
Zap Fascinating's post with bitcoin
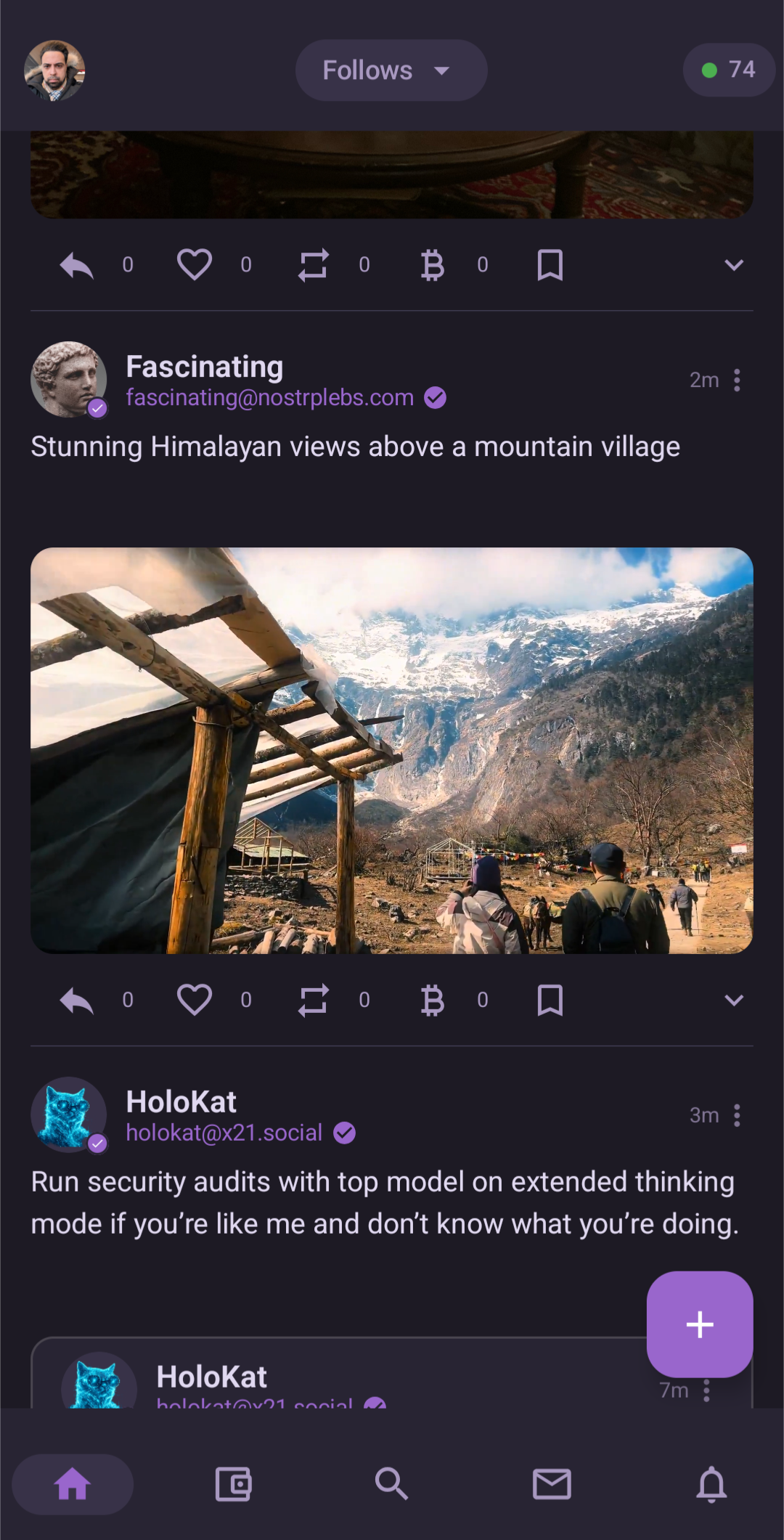[x=433, y=1001]
